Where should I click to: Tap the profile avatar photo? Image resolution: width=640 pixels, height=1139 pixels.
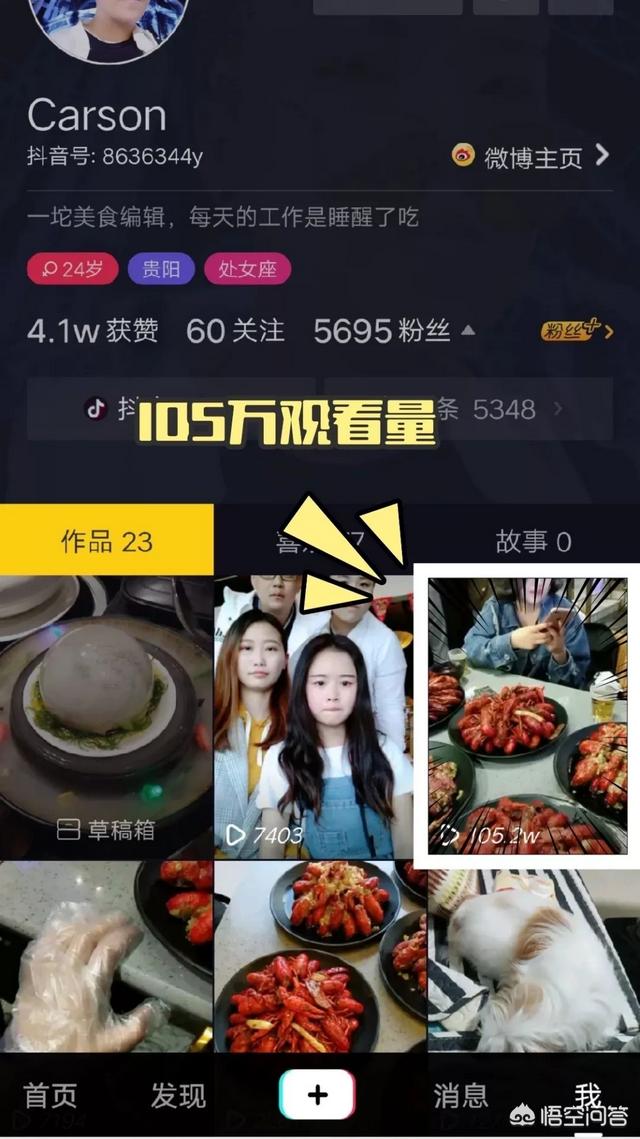tap(110, 25)
